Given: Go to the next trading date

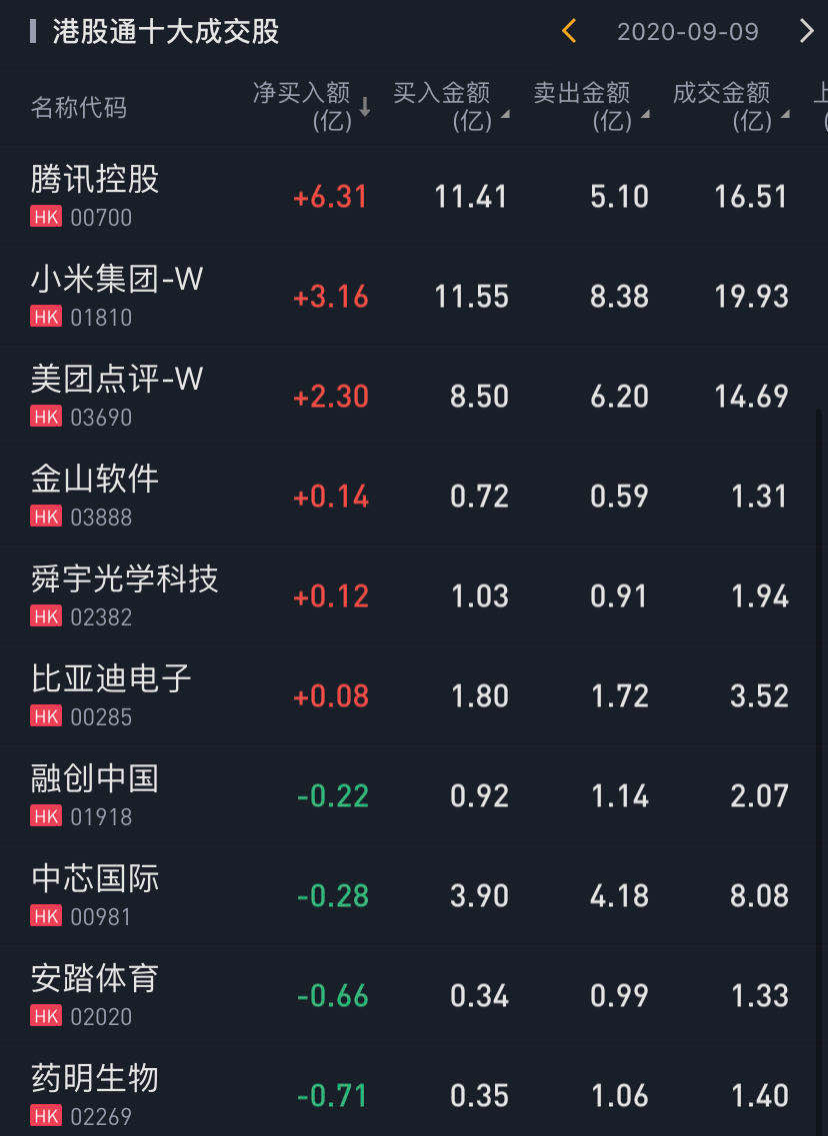Looking at the screenshot, I should click(806, 31).
